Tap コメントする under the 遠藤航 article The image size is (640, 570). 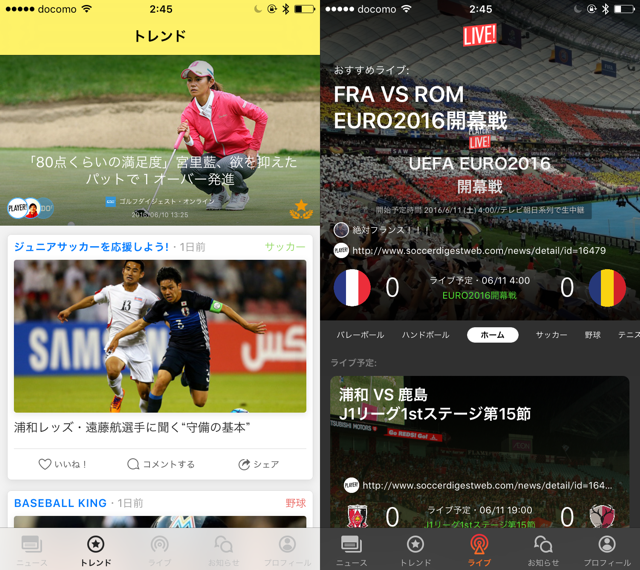(x=160, y=464)
